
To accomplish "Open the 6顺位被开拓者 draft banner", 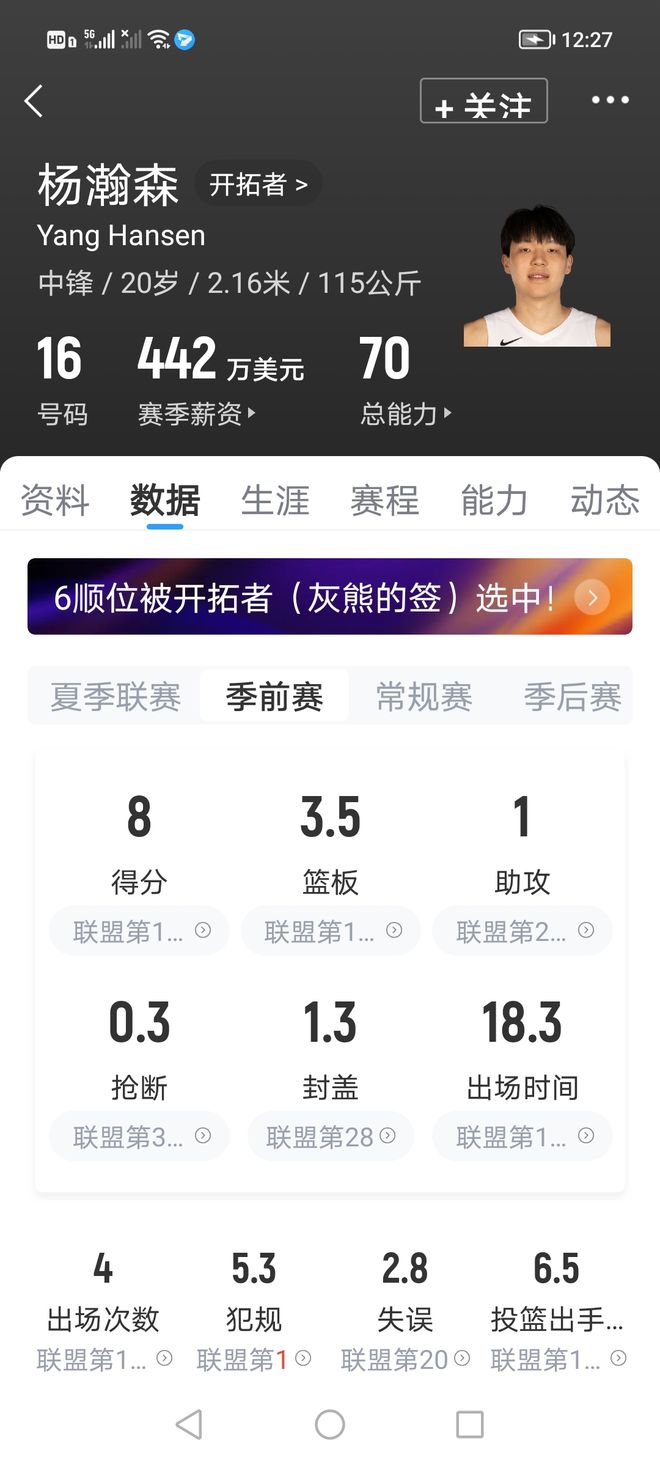I will pyautogui.click(x=330, y=597).
